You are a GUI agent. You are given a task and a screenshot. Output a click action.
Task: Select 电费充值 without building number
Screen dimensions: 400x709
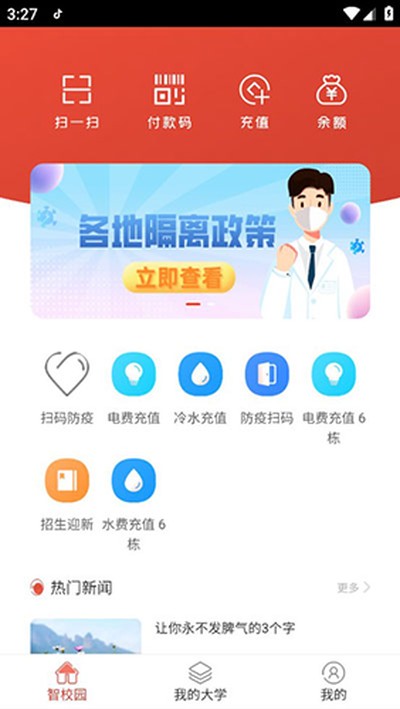pyautogui.click(x=134, y=388)
